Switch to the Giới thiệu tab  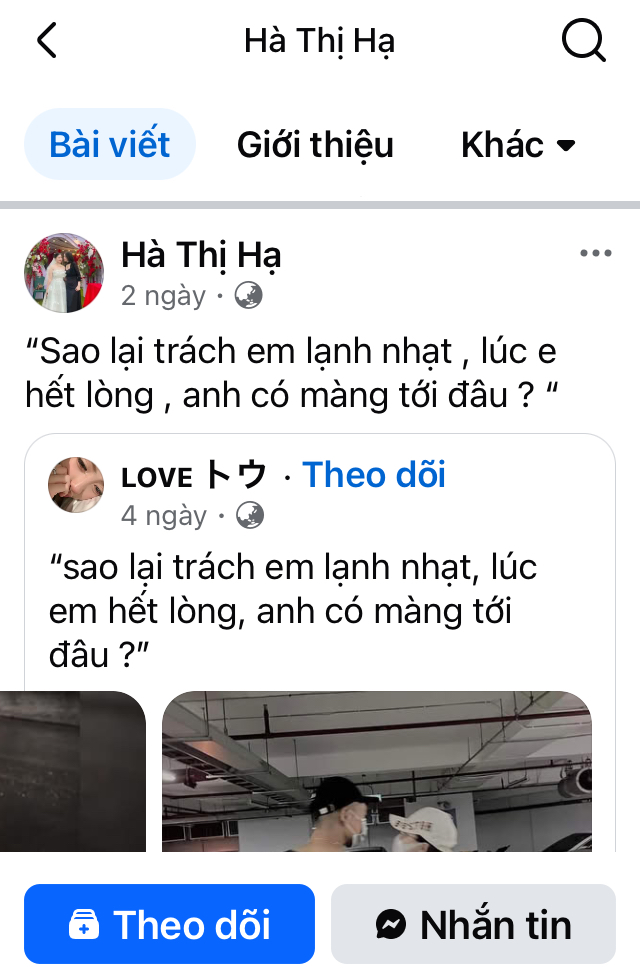pos(315,145)
